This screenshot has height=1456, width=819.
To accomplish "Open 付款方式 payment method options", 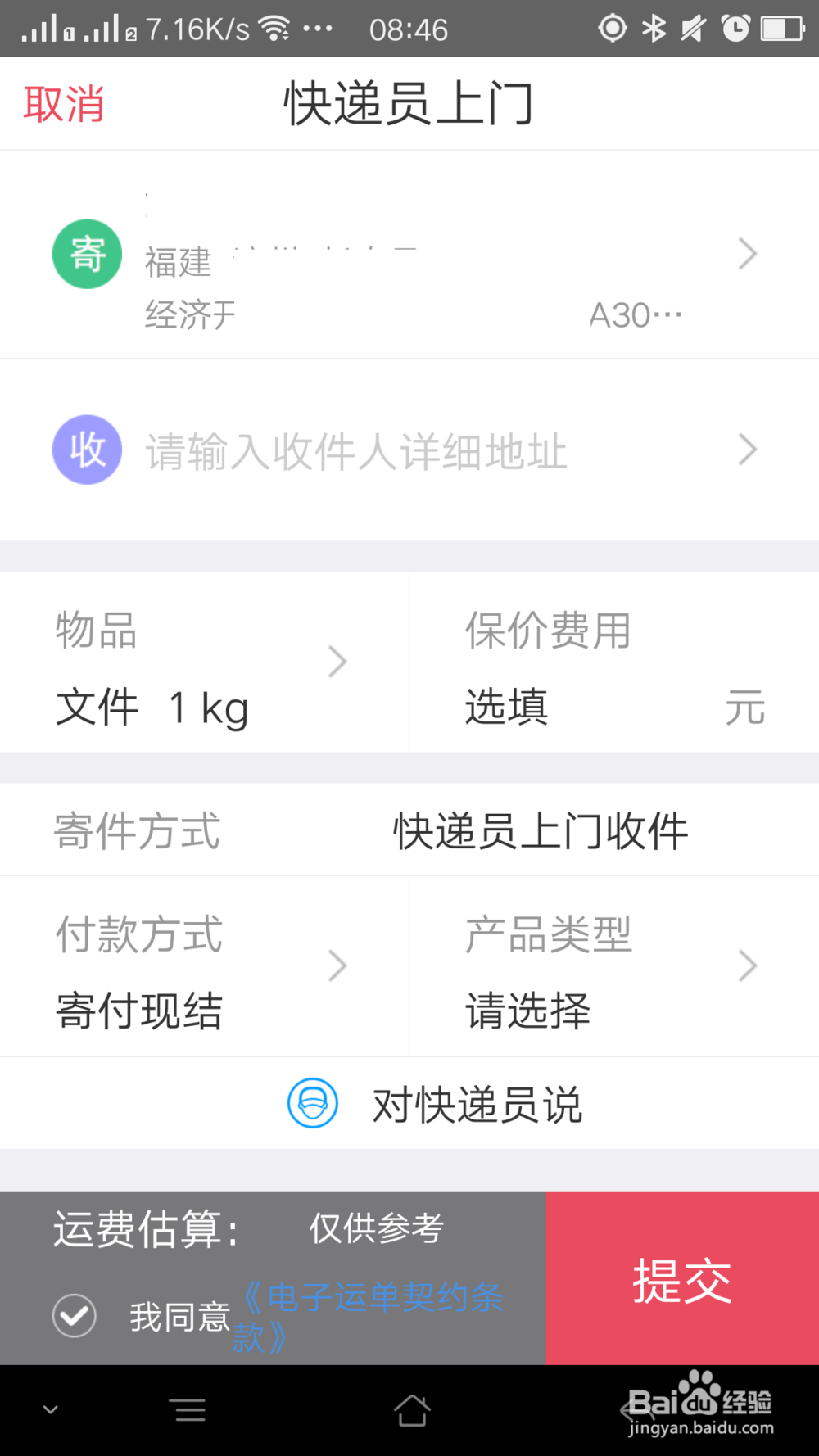I will [337, 966].
